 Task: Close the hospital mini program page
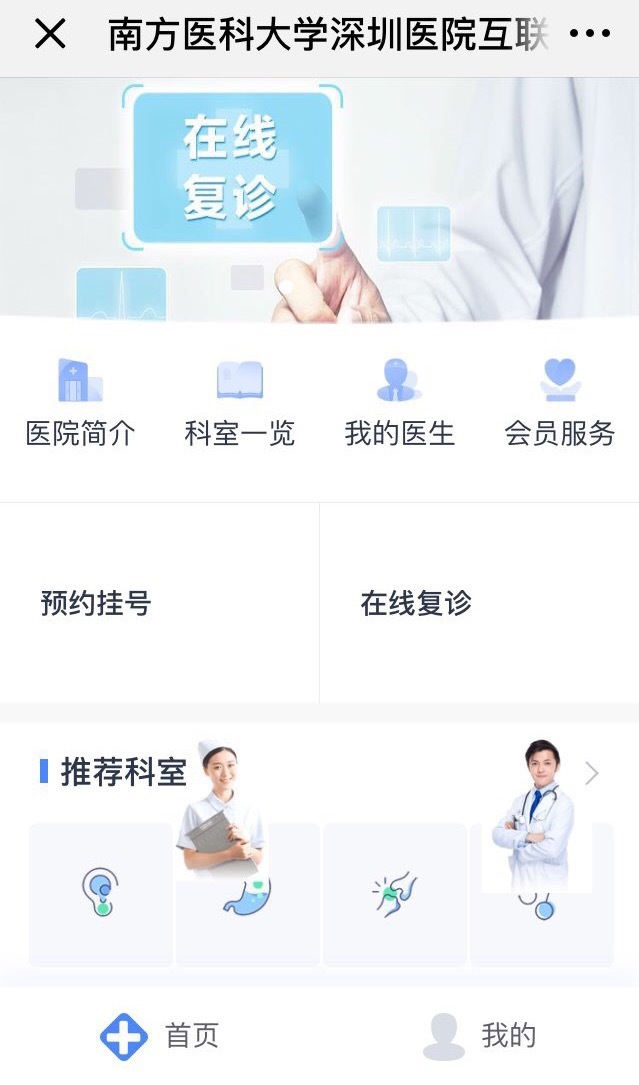pyautogui.click(x=50, y=35)
